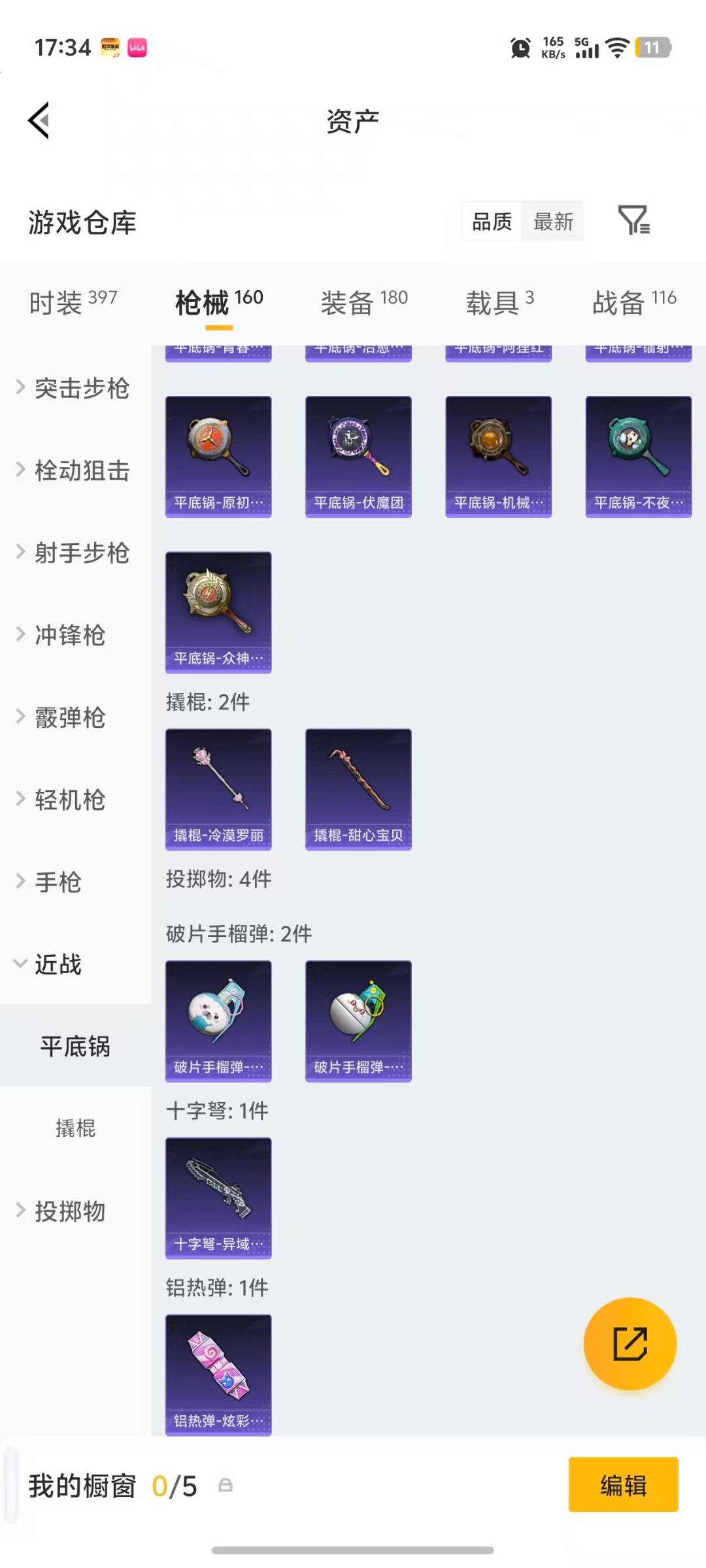Image resolution: width=706 pixels, height=1568 pixels.
Task: Switch sorting to 最新
Action: [553, 222]
